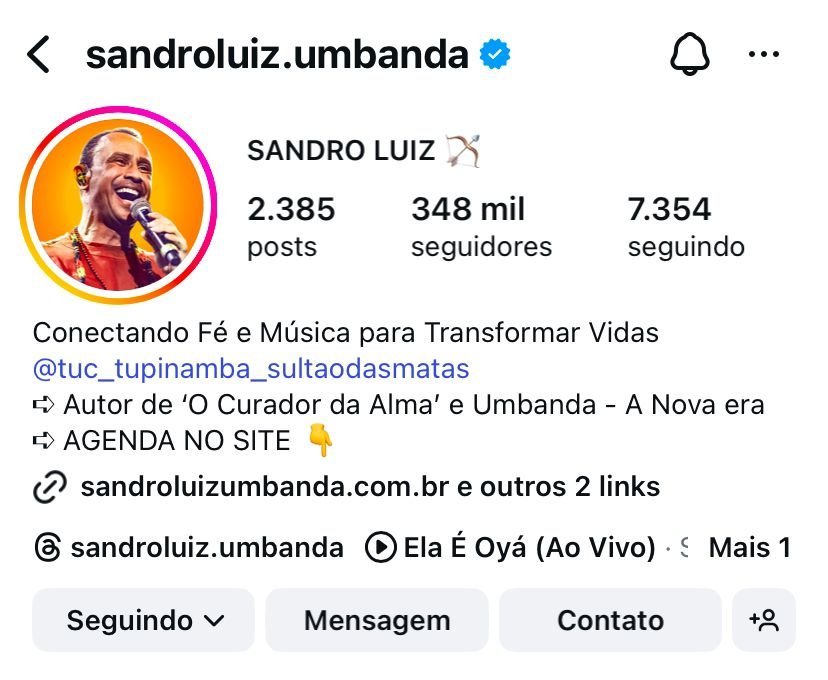Show suggested accounts with add-person icon

[x=764, y=620]
